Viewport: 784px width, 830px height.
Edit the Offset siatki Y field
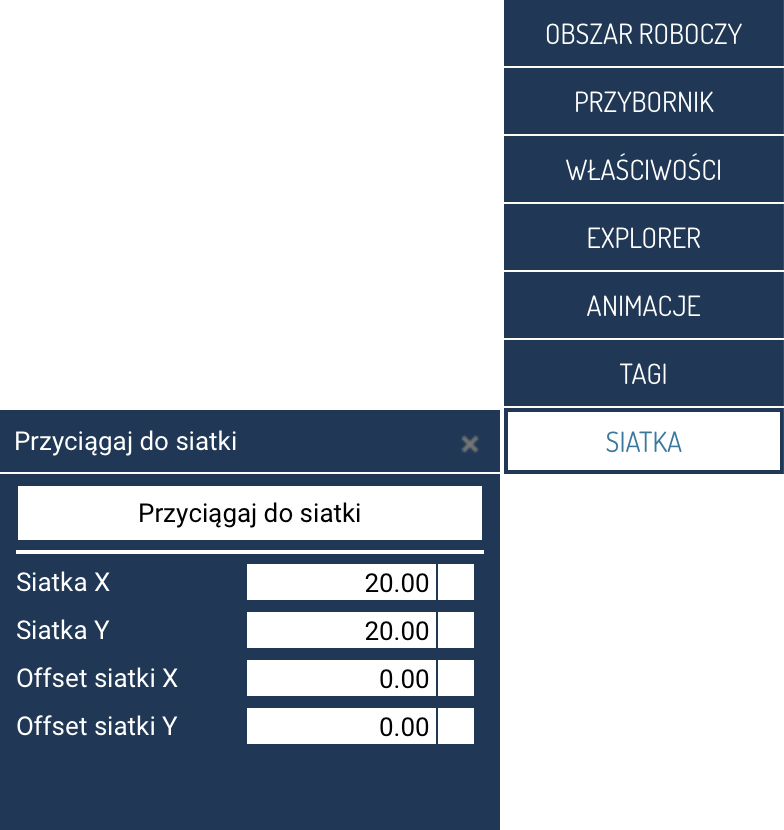coord(340,727)
